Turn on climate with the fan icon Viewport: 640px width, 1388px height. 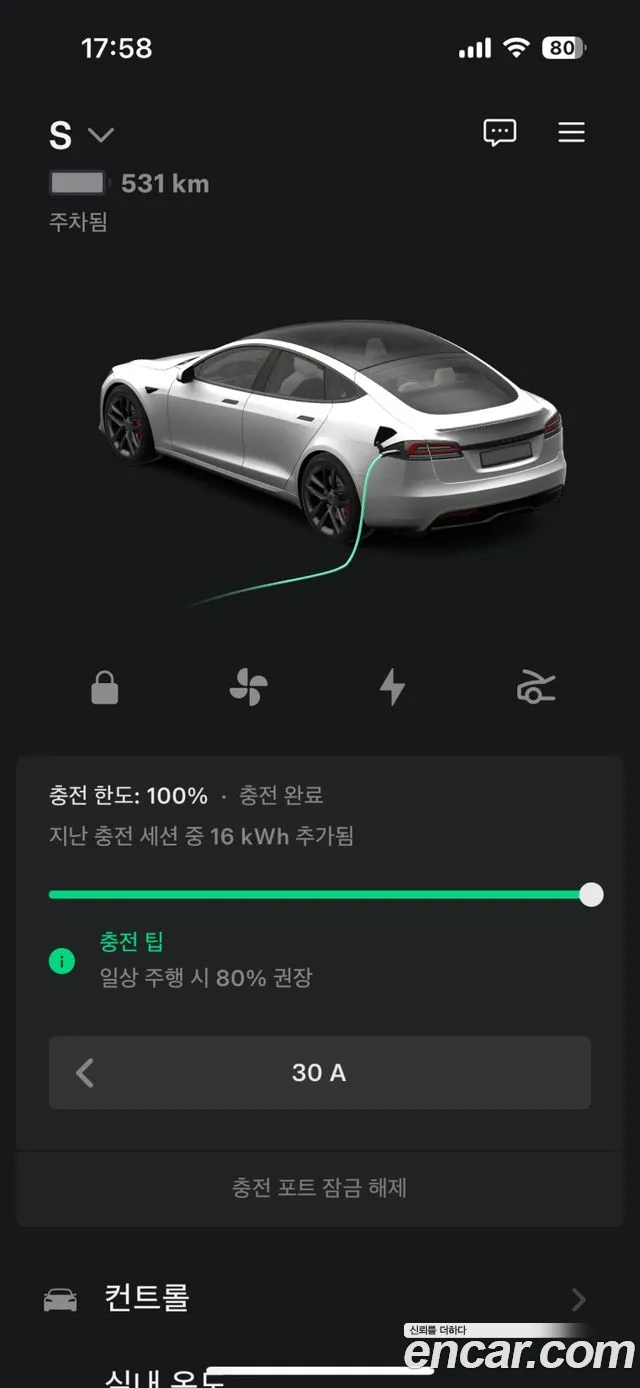[248, 688]
